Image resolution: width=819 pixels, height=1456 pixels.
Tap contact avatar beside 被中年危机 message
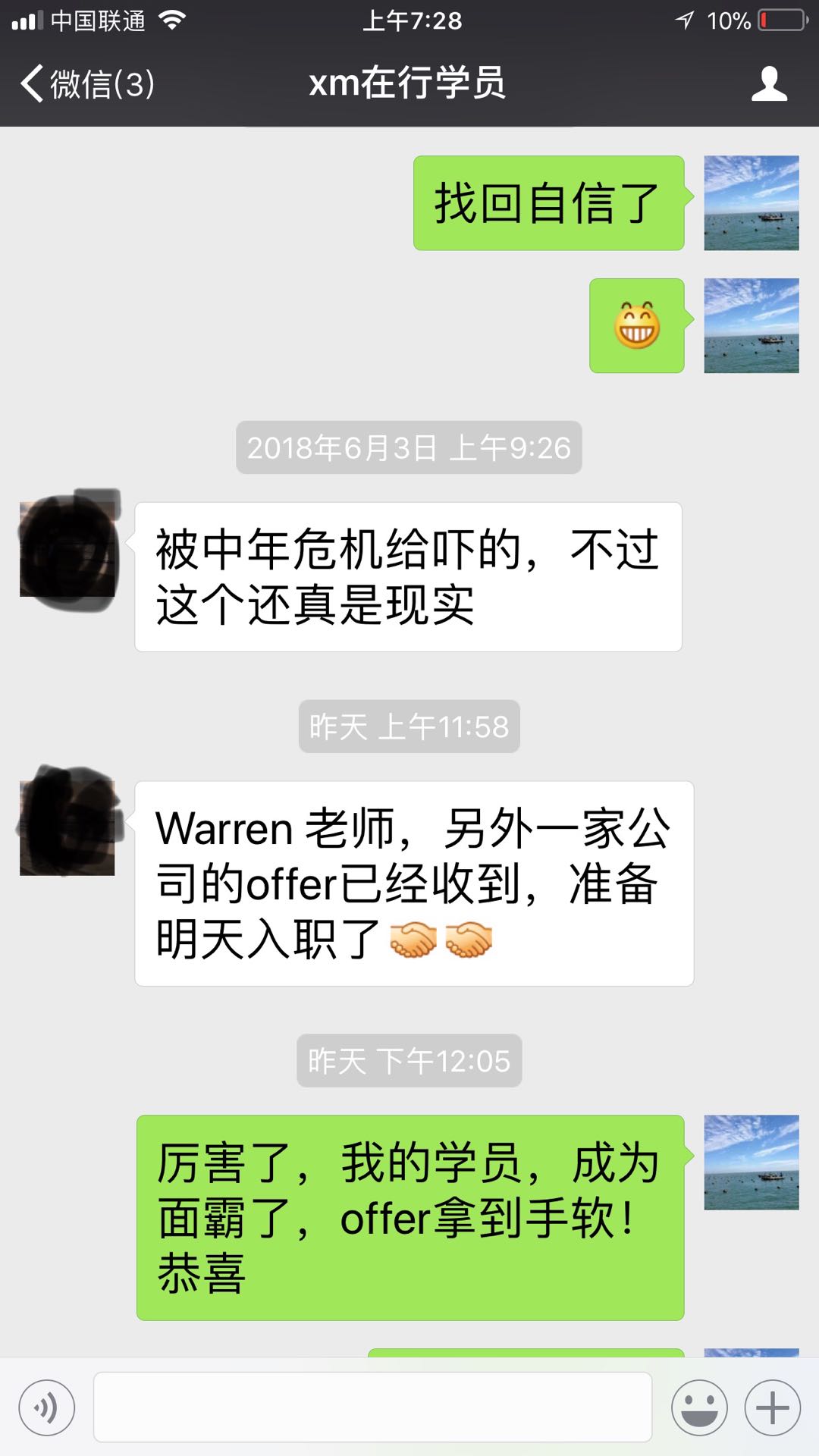point(67,550)
